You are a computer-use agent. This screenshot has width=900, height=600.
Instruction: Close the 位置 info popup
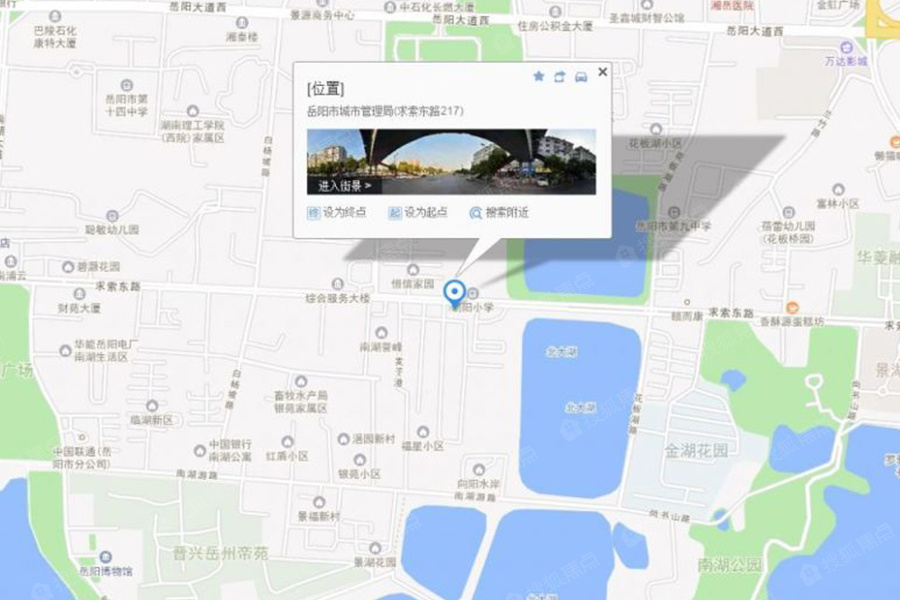click(x=602, y=72)
